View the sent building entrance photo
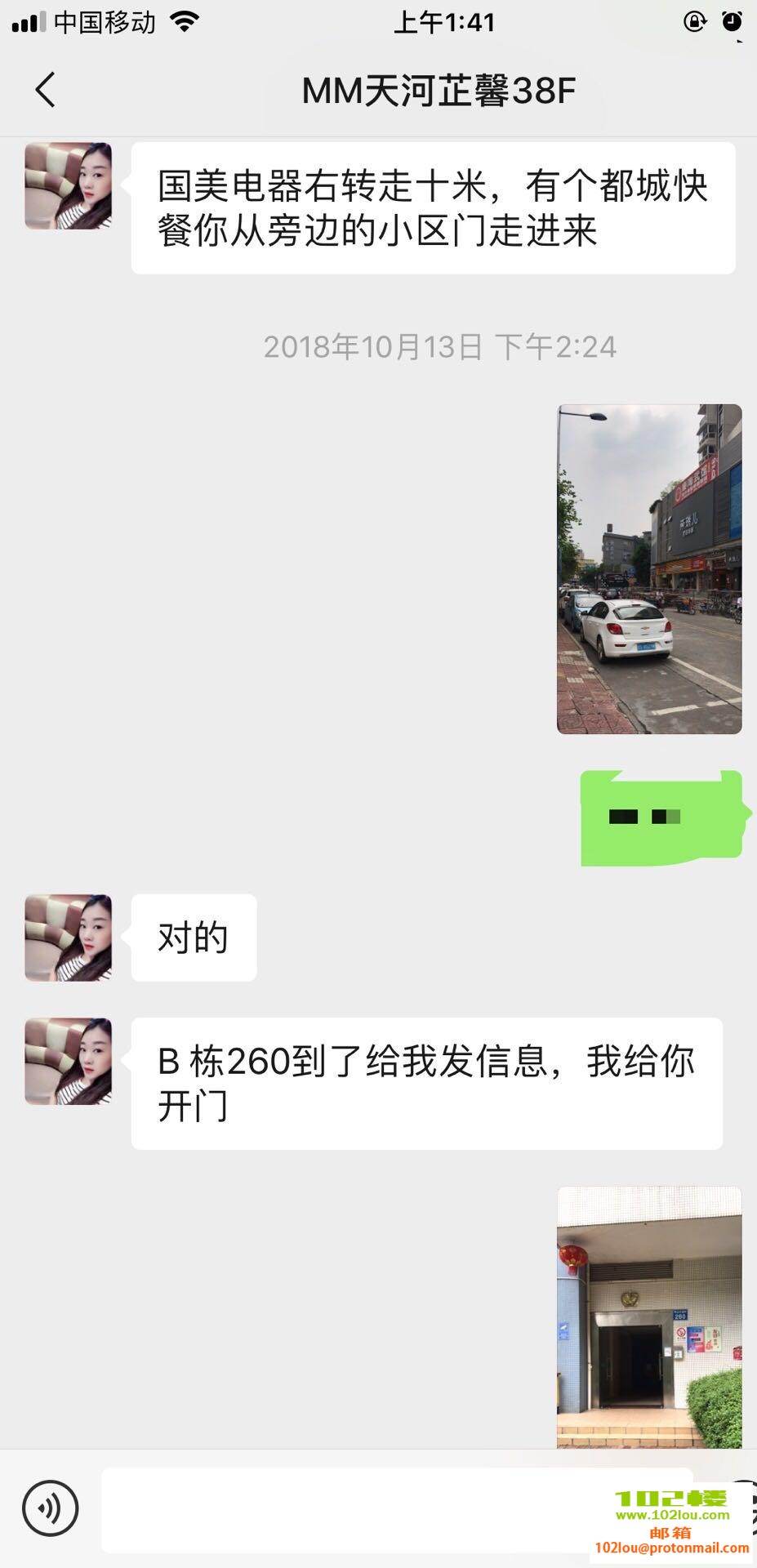Screen dimensions: 757x1568 (649, 1316)
